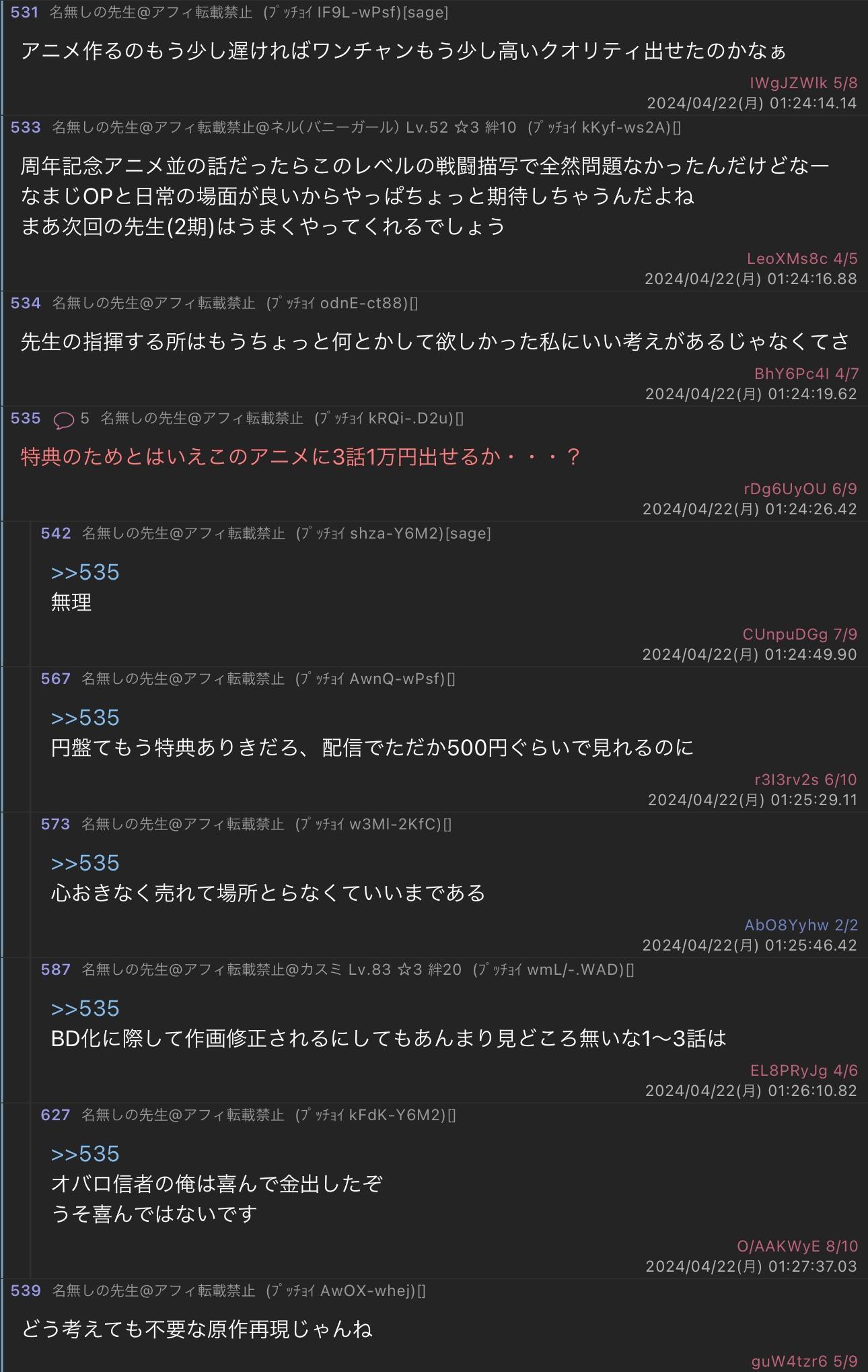Open post number 534 menu
This screenshot has width=868, height=1372.
point(26,304)
